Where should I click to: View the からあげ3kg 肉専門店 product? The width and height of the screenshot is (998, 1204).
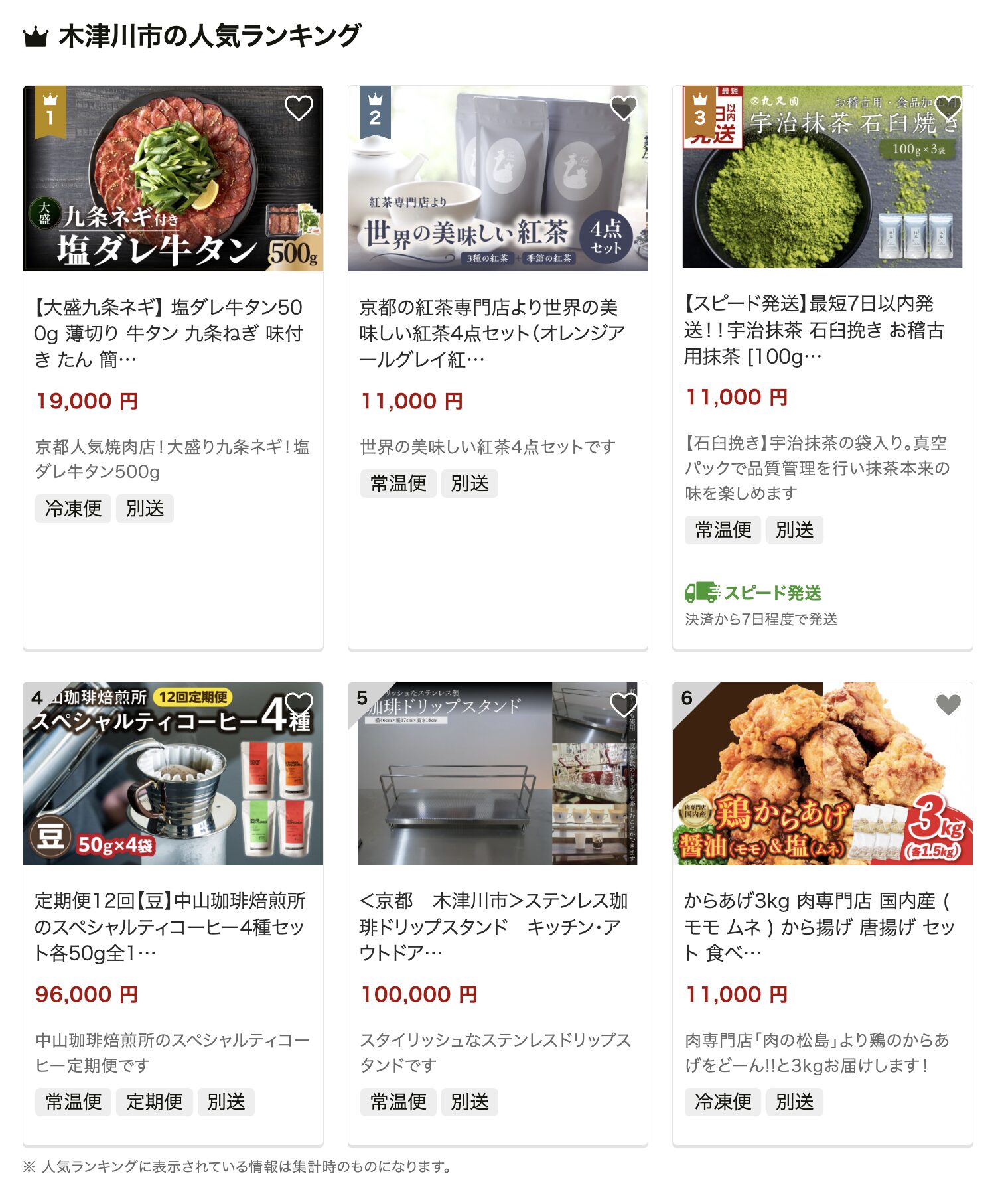click(x=819, y=927)
